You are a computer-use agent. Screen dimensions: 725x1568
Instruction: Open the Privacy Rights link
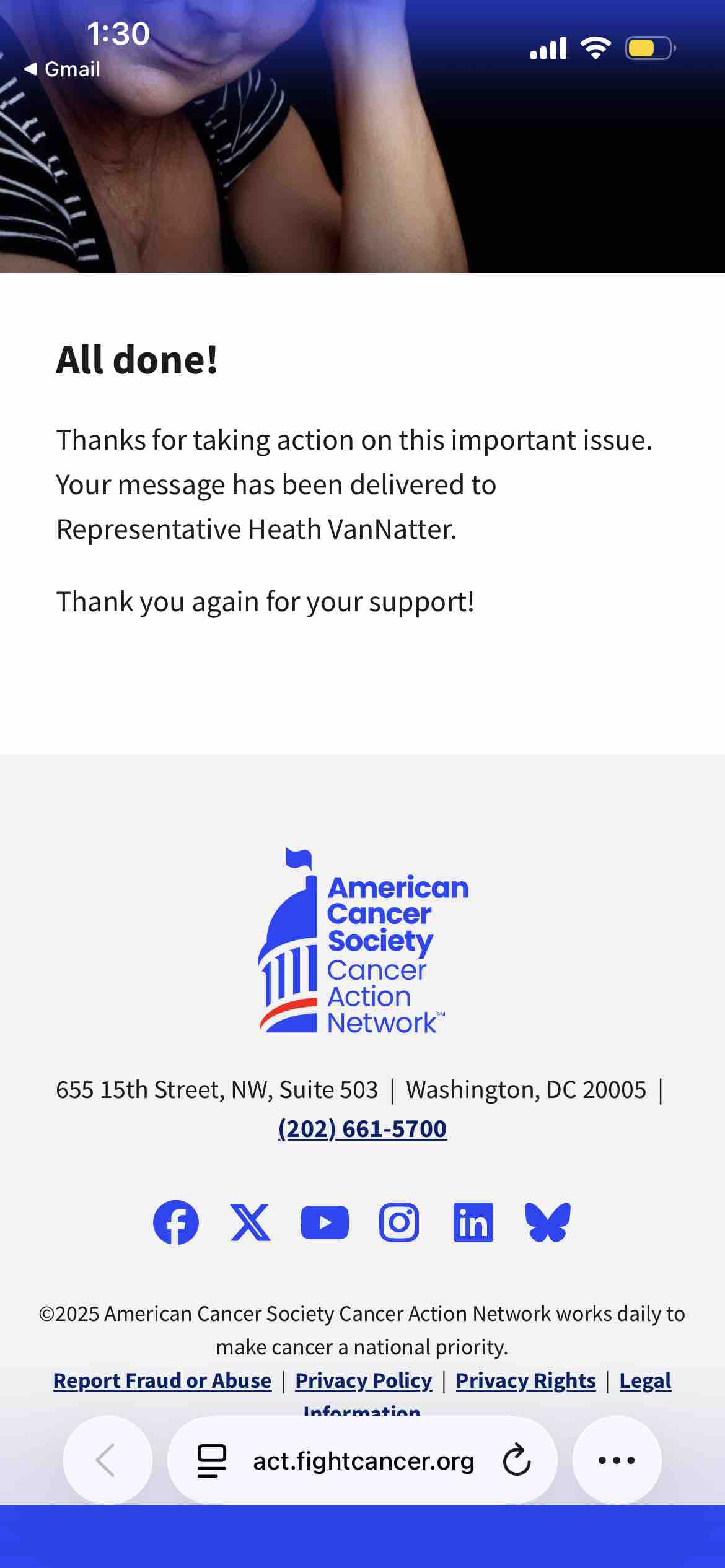[x=525, y=1380]
